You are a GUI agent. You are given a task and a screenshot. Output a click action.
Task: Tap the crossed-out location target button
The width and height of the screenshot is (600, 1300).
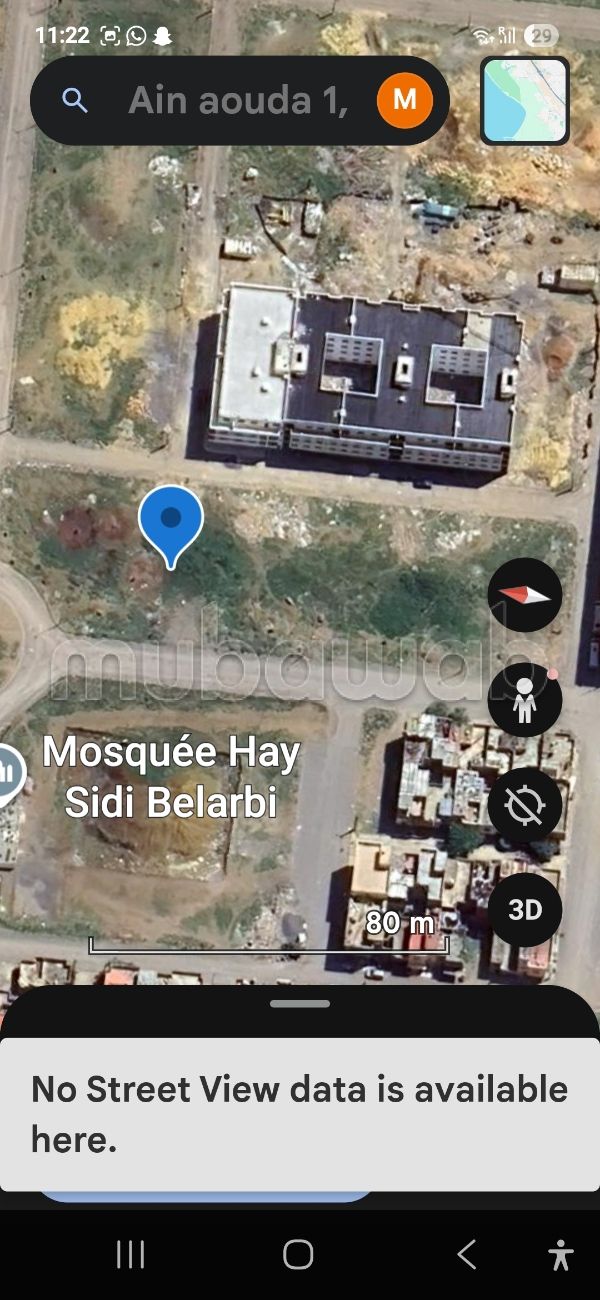(525, 805)
